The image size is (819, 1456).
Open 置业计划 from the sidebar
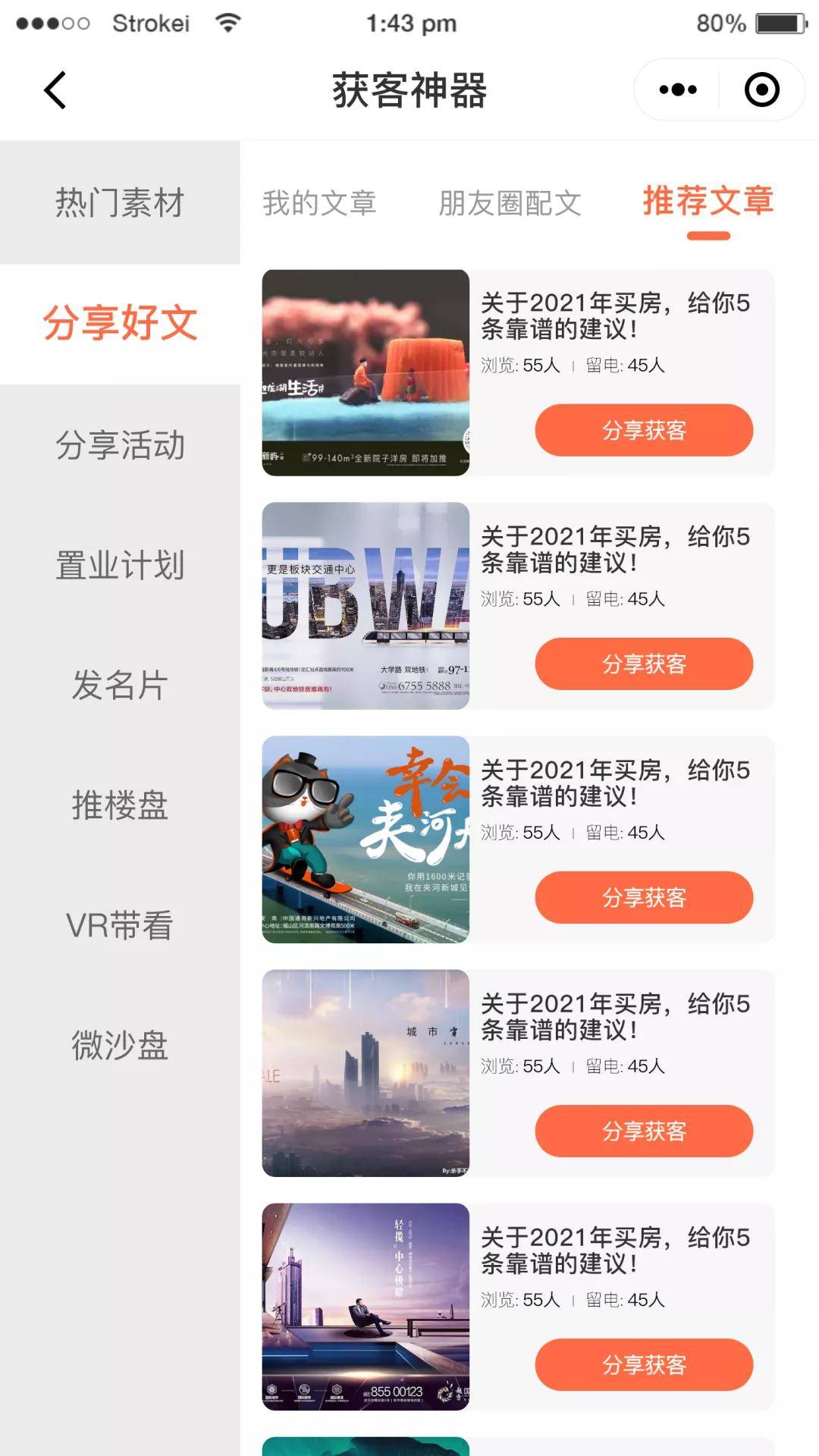point(120,565)
